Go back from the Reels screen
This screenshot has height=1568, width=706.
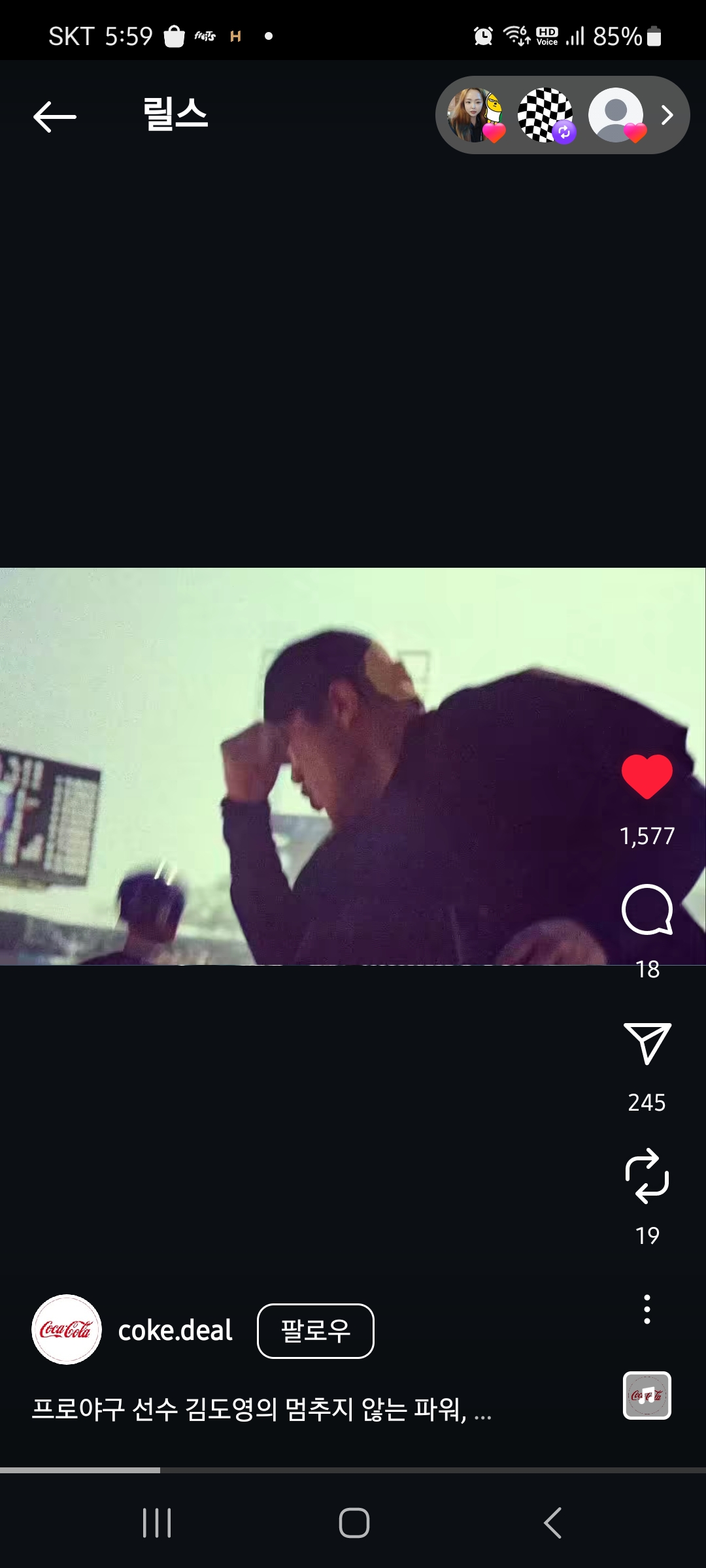tap(55, 117)
